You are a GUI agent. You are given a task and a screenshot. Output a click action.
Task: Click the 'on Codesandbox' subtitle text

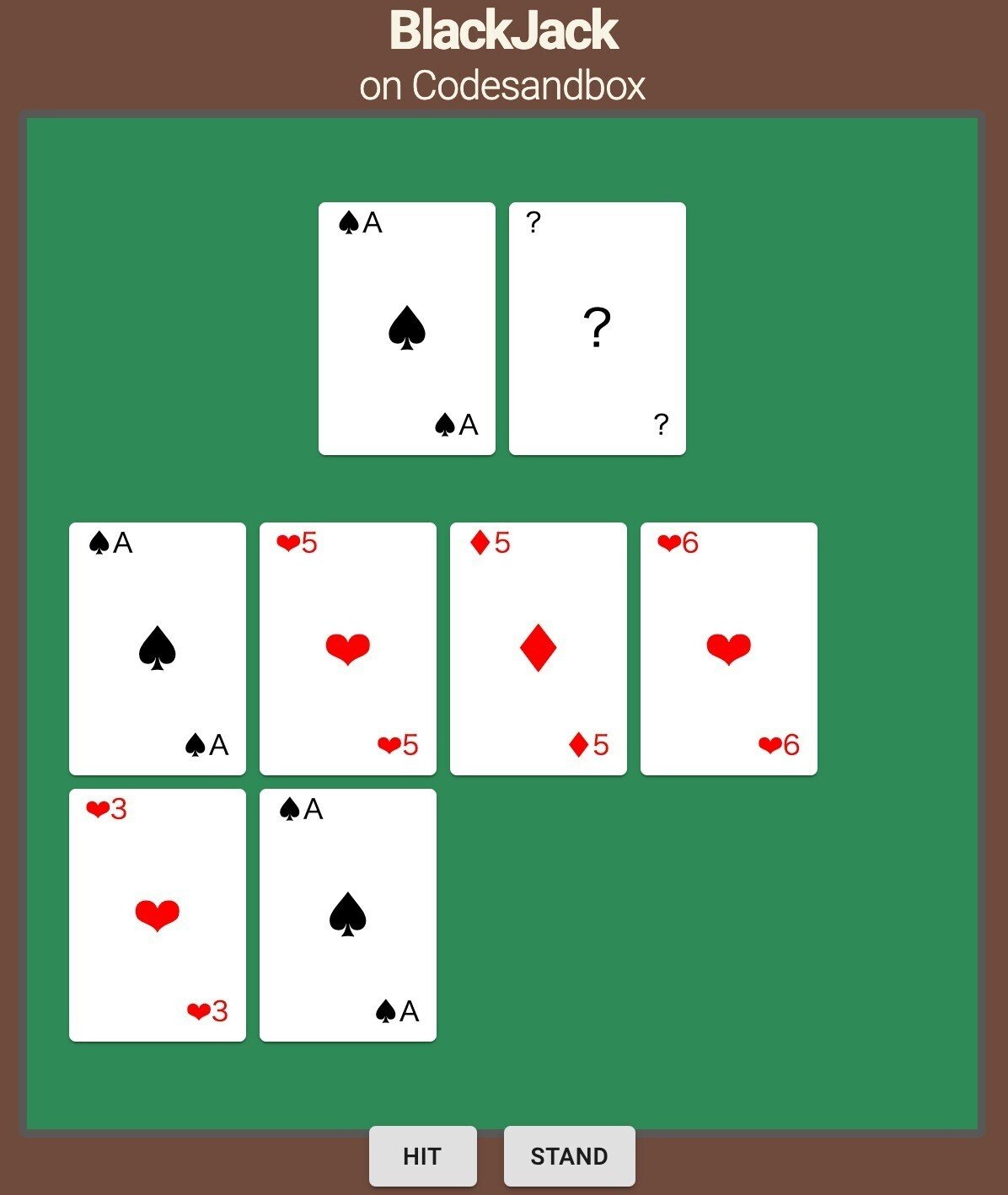[x=503, y=83]
